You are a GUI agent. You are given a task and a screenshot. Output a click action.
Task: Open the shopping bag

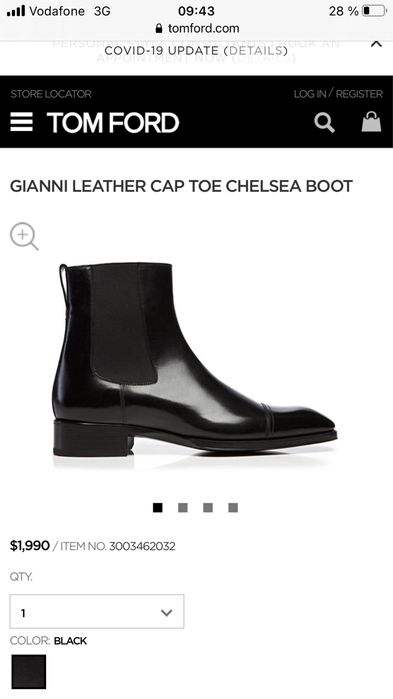coord(371,122)
